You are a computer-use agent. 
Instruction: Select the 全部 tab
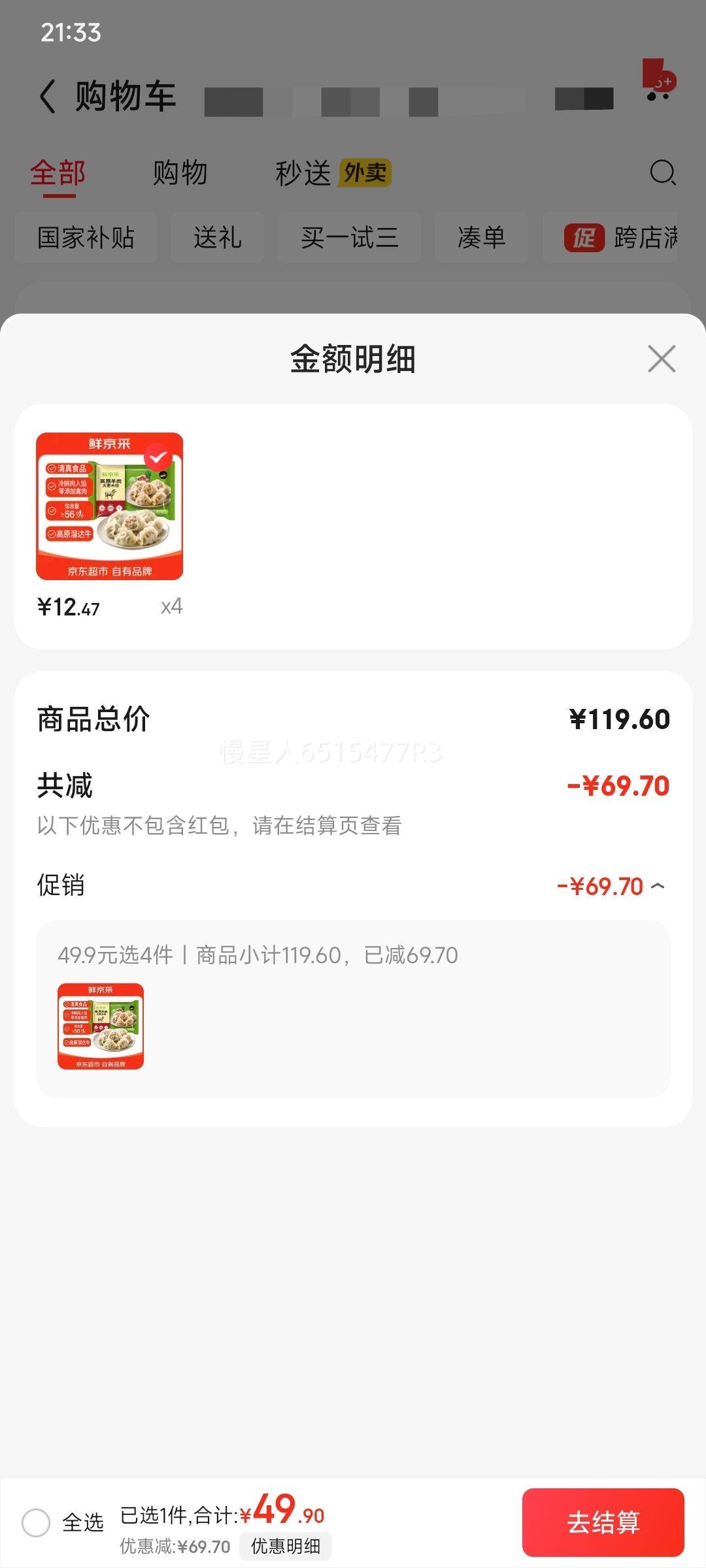click(x=58, y=173)
